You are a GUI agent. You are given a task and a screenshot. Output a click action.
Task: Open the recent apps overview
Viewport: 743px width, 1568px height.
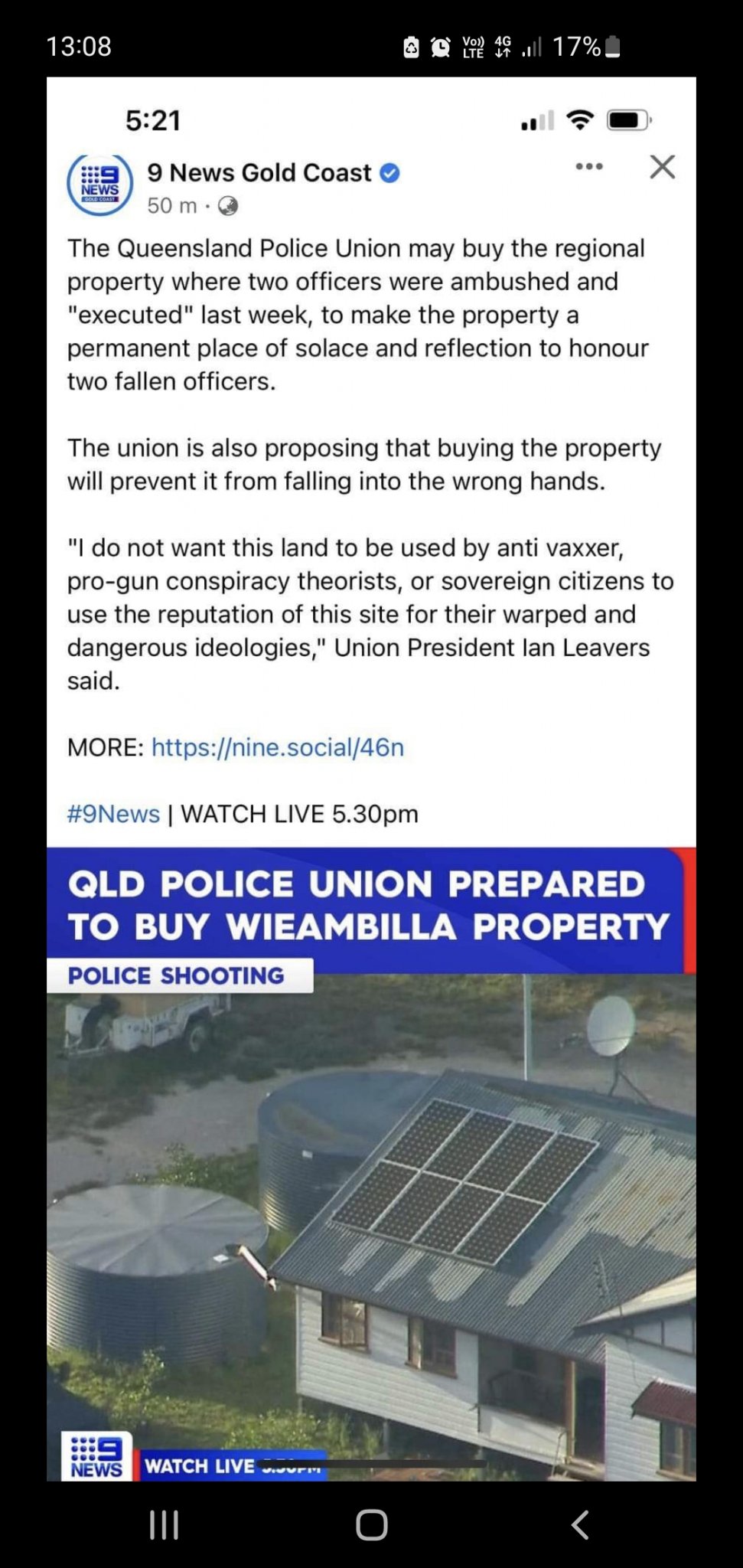click(164, 1524)
